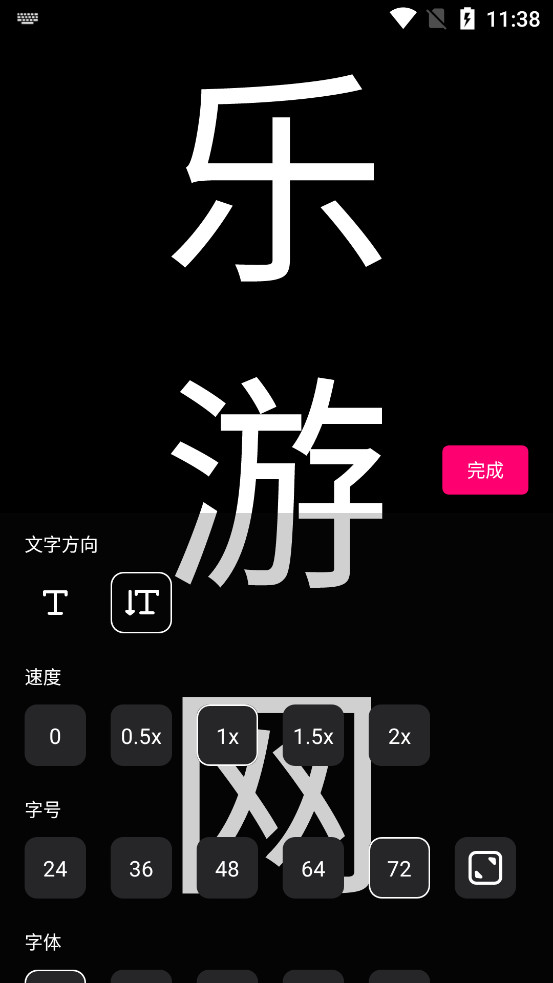Screen dimensions: 553x983
Task: Set scrolling speed to 0
Action: click(55, 735)
